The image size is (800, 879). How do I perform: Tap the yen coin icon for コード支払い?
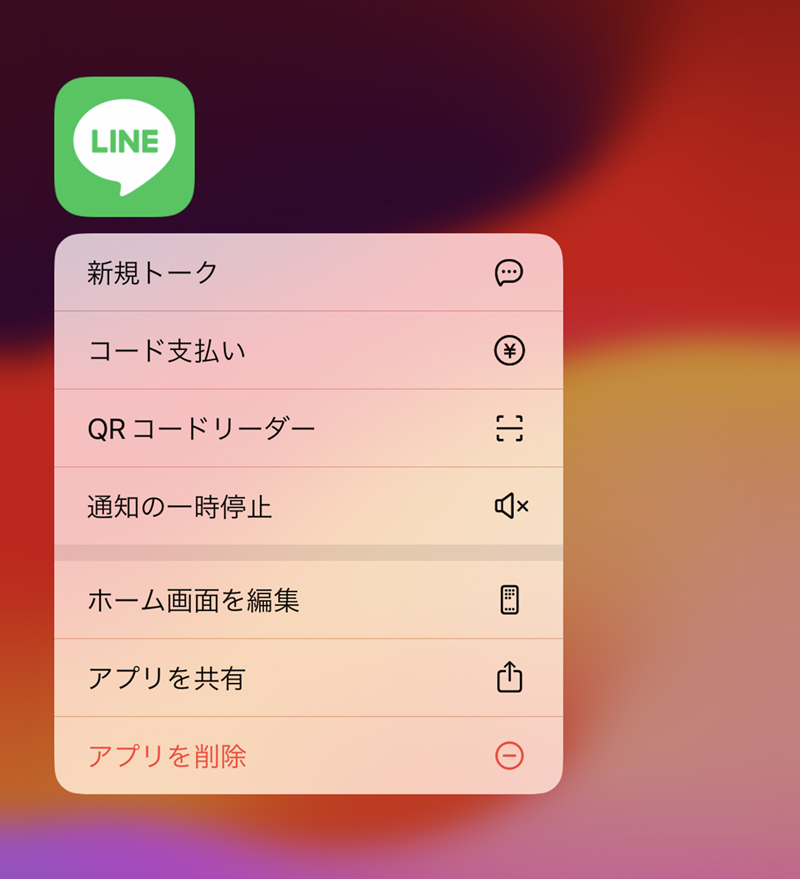pyautogui.click(x=510, y=350)
